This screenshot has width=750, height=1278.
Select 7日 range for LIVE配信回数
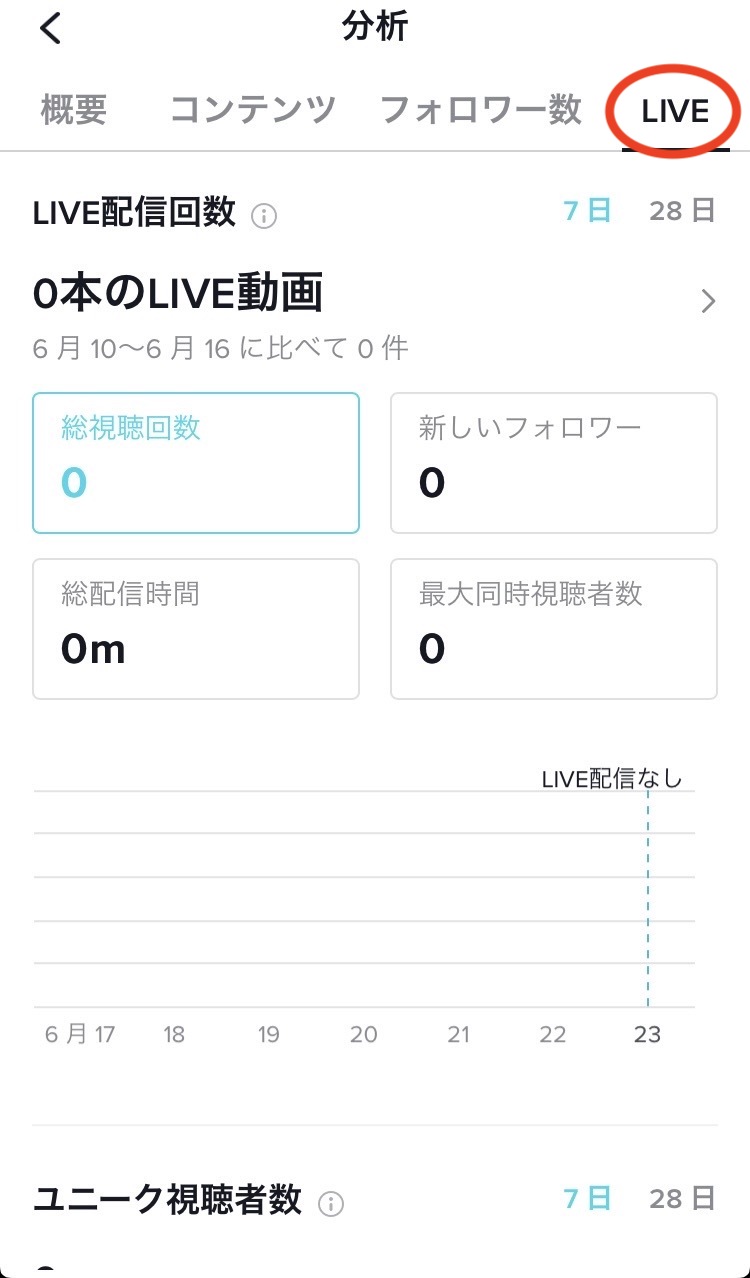[x=587, y=212]
